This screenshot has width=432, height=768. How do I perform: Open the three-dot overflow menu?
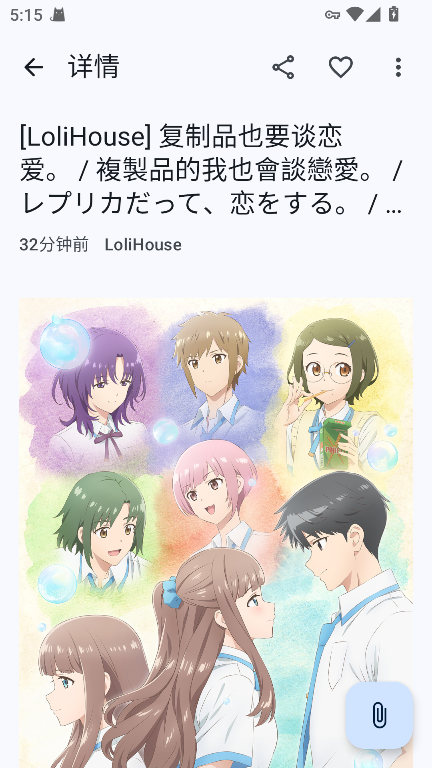click(398, 67)
